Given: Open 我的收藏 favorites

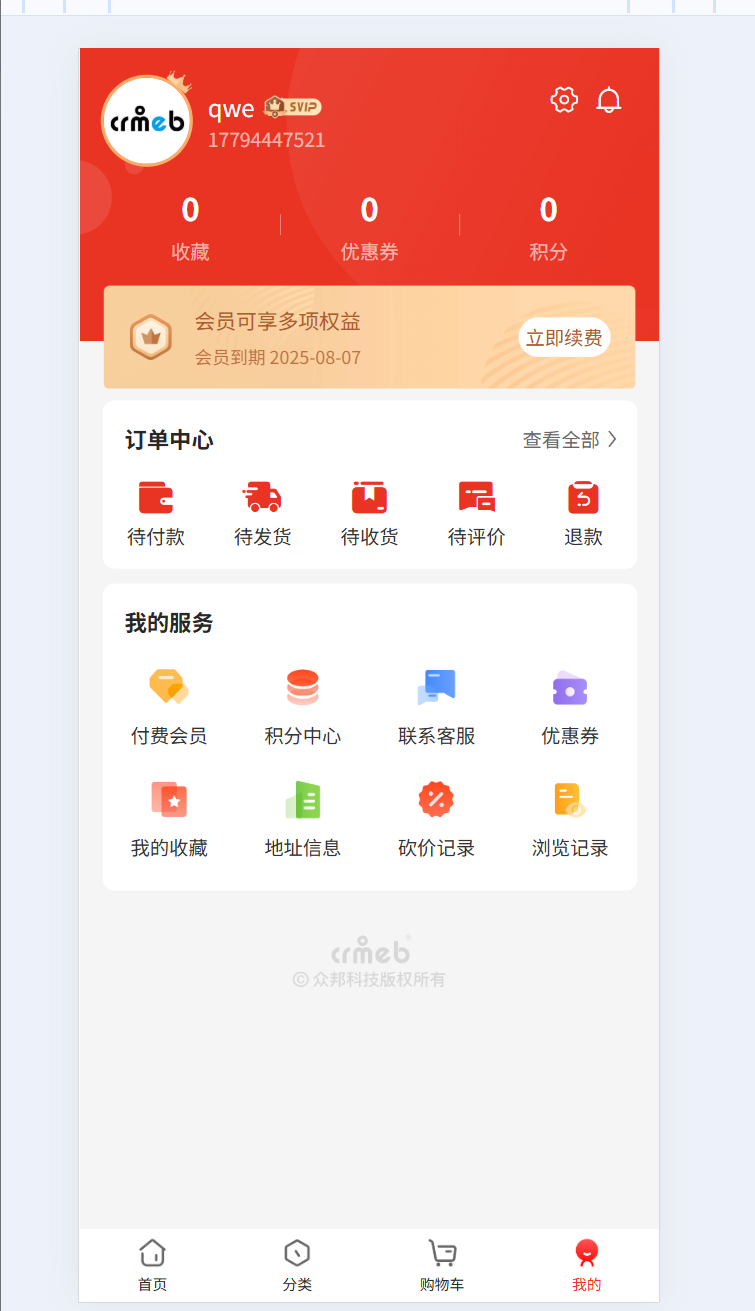Looking at the screenshot, I should point(169,820).
